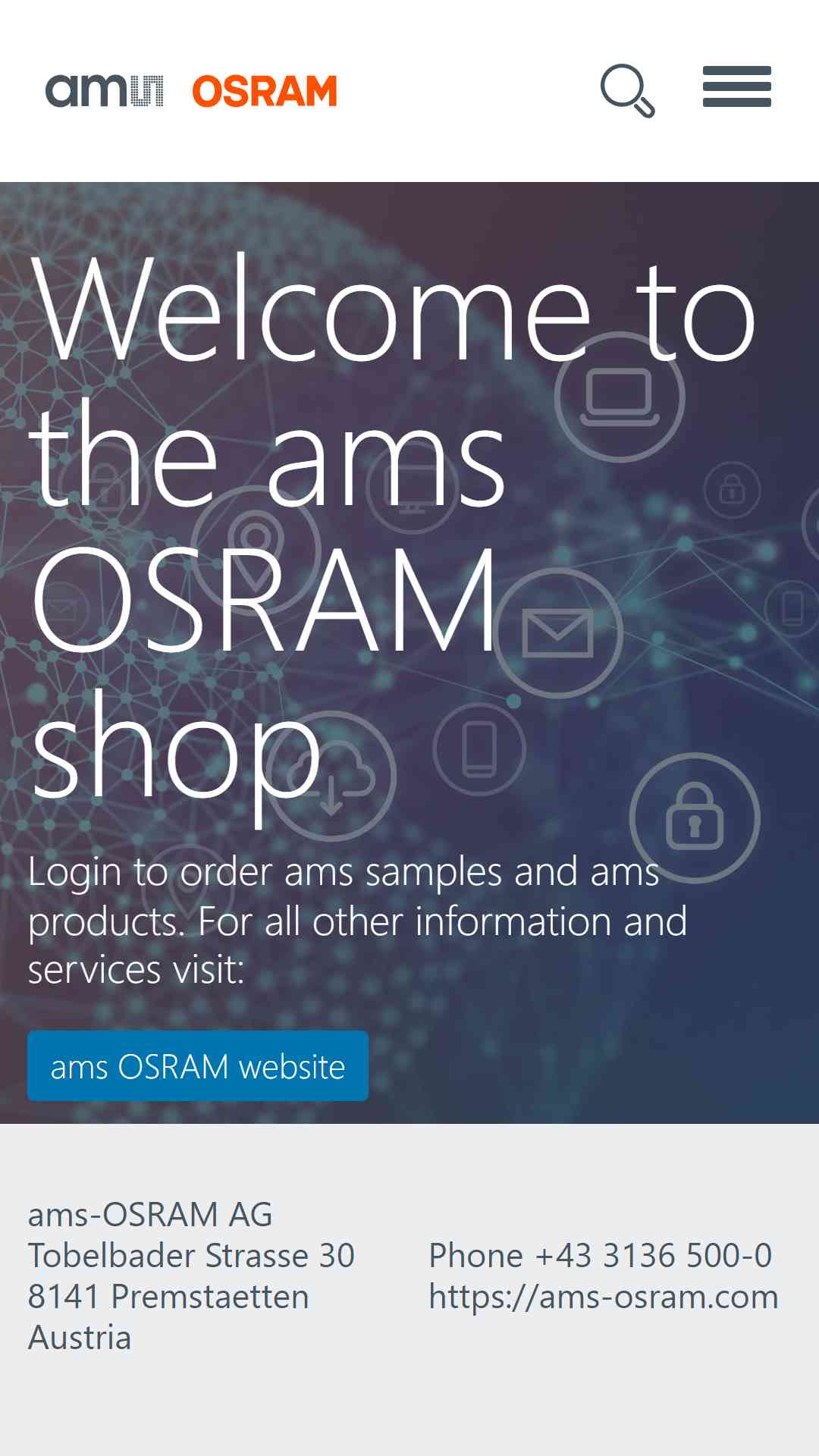
Task: Open the hamburger navigation menu
Action: (x=736, y=87)
